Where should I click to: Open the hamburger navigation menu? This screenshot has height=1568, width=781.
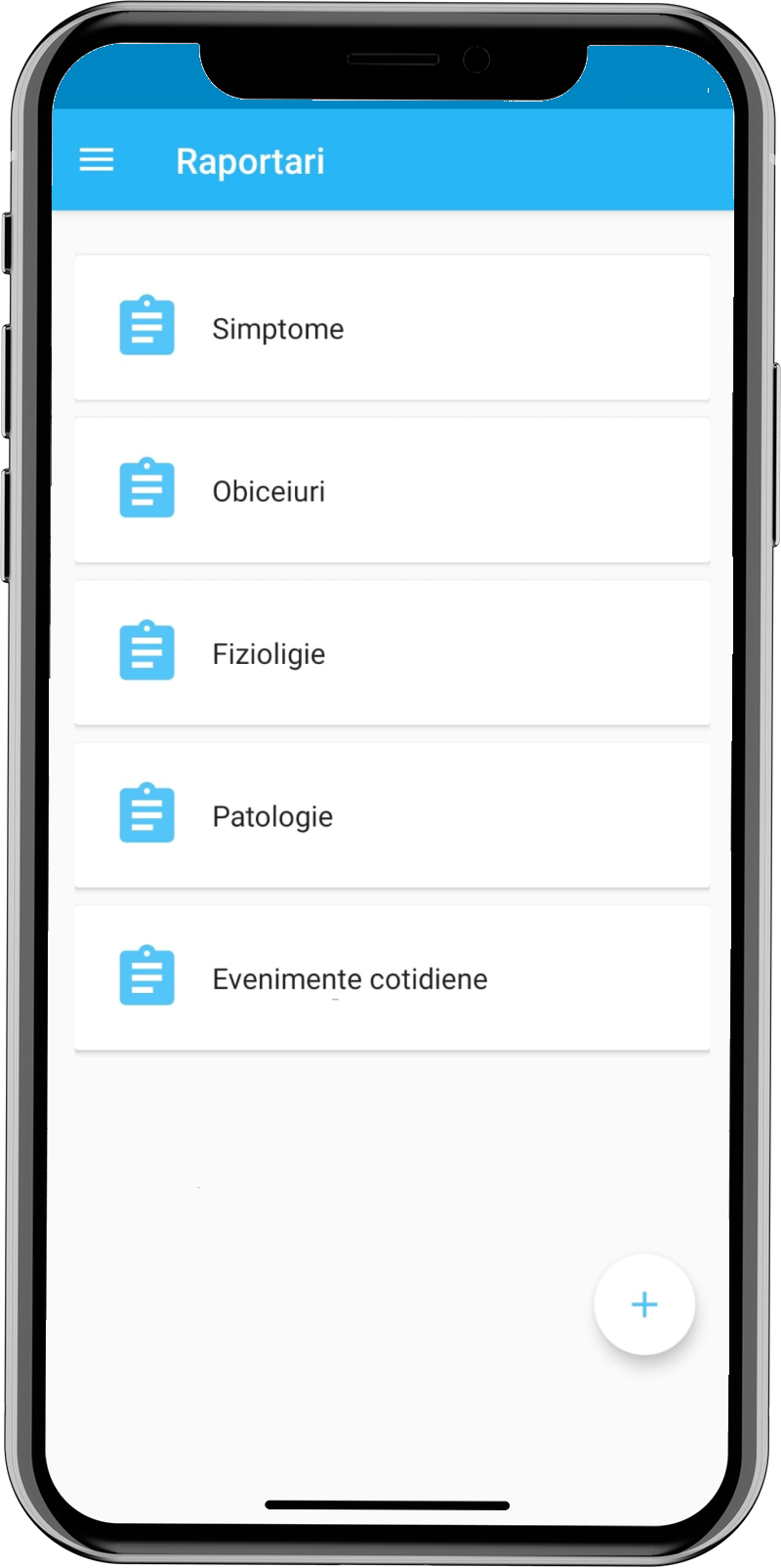click(x=97, y=160)
